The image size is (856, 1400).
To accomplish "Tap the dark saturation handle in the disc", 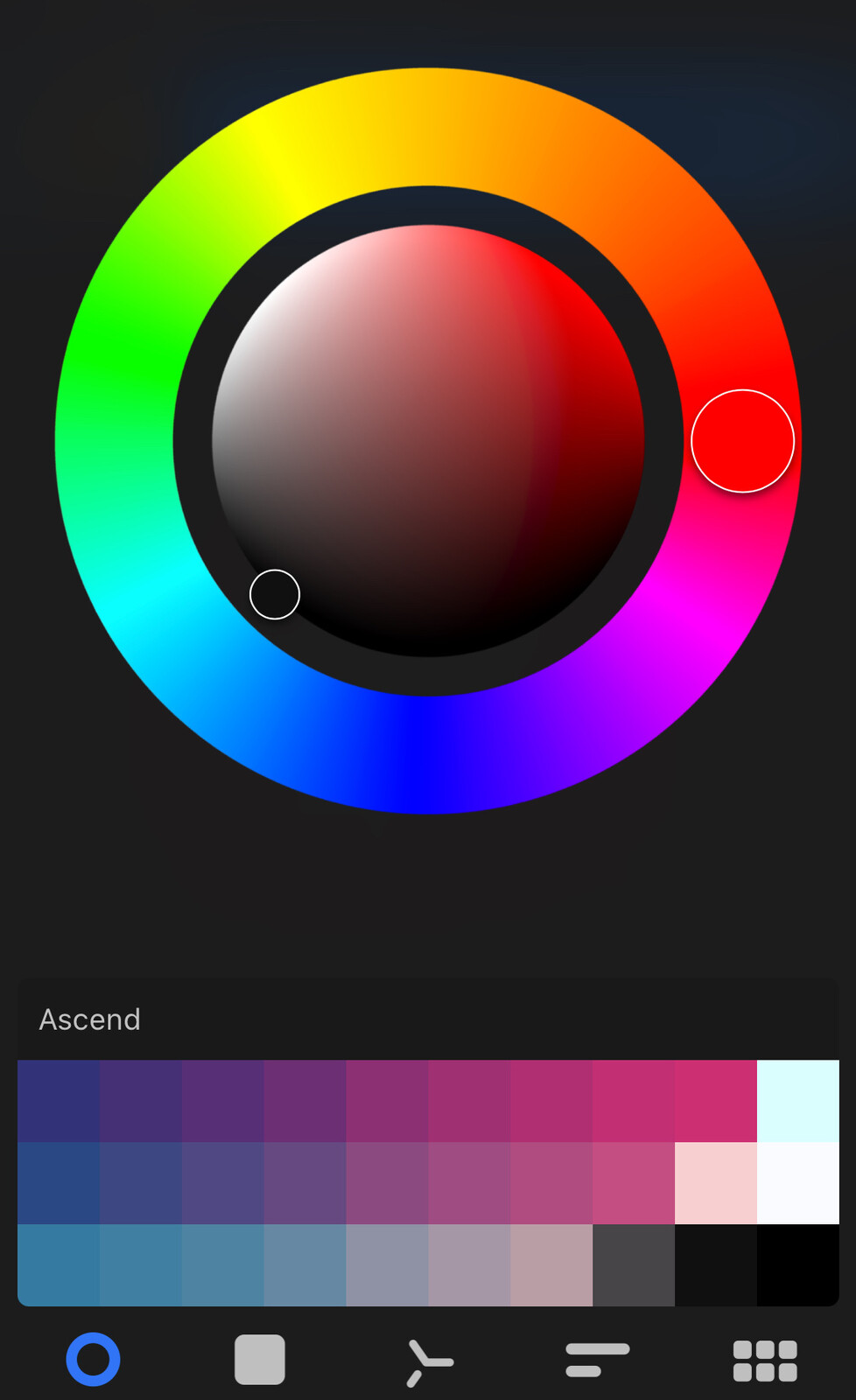I will coord(275,594).
